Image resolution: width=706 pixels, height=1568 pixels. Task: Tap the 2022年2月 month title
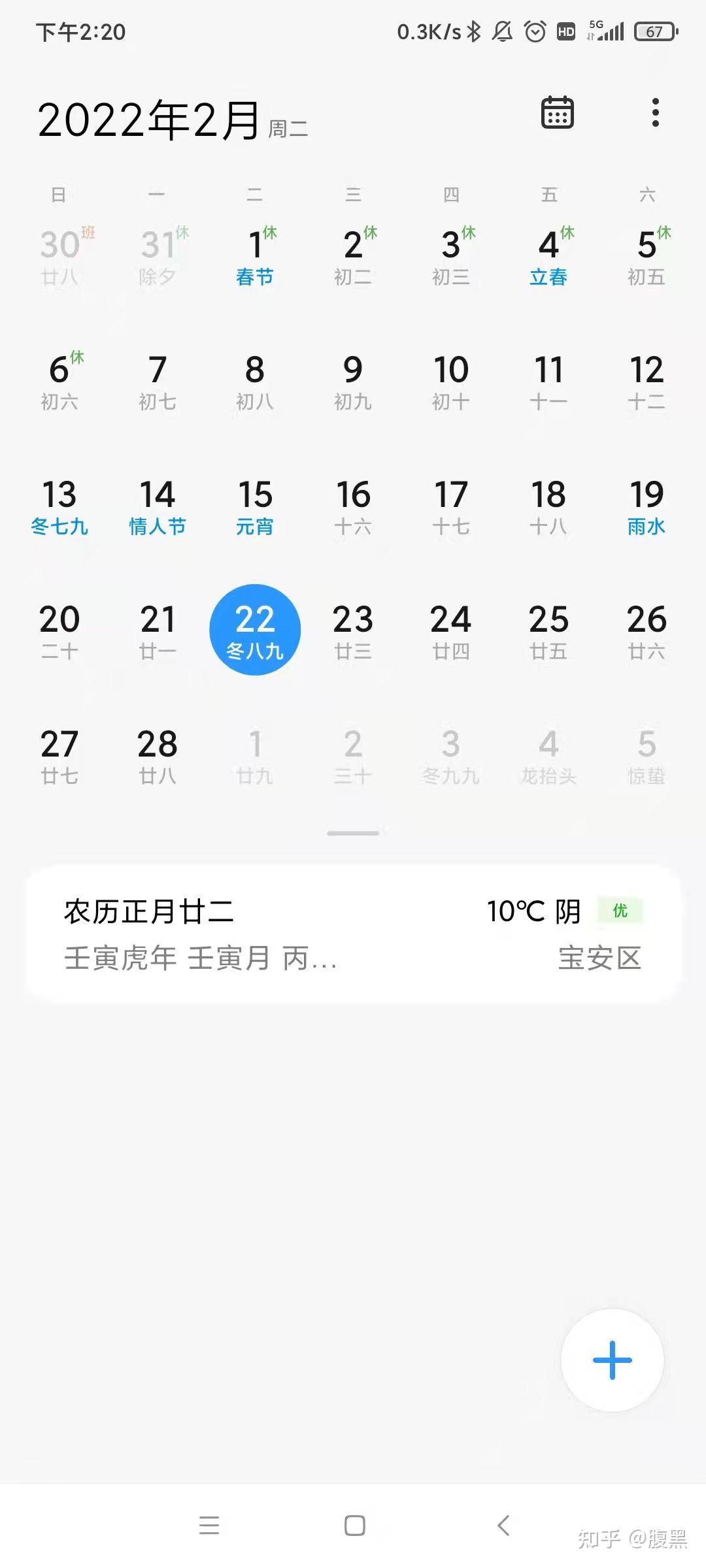pyautogui.click(x=149, y=120)
